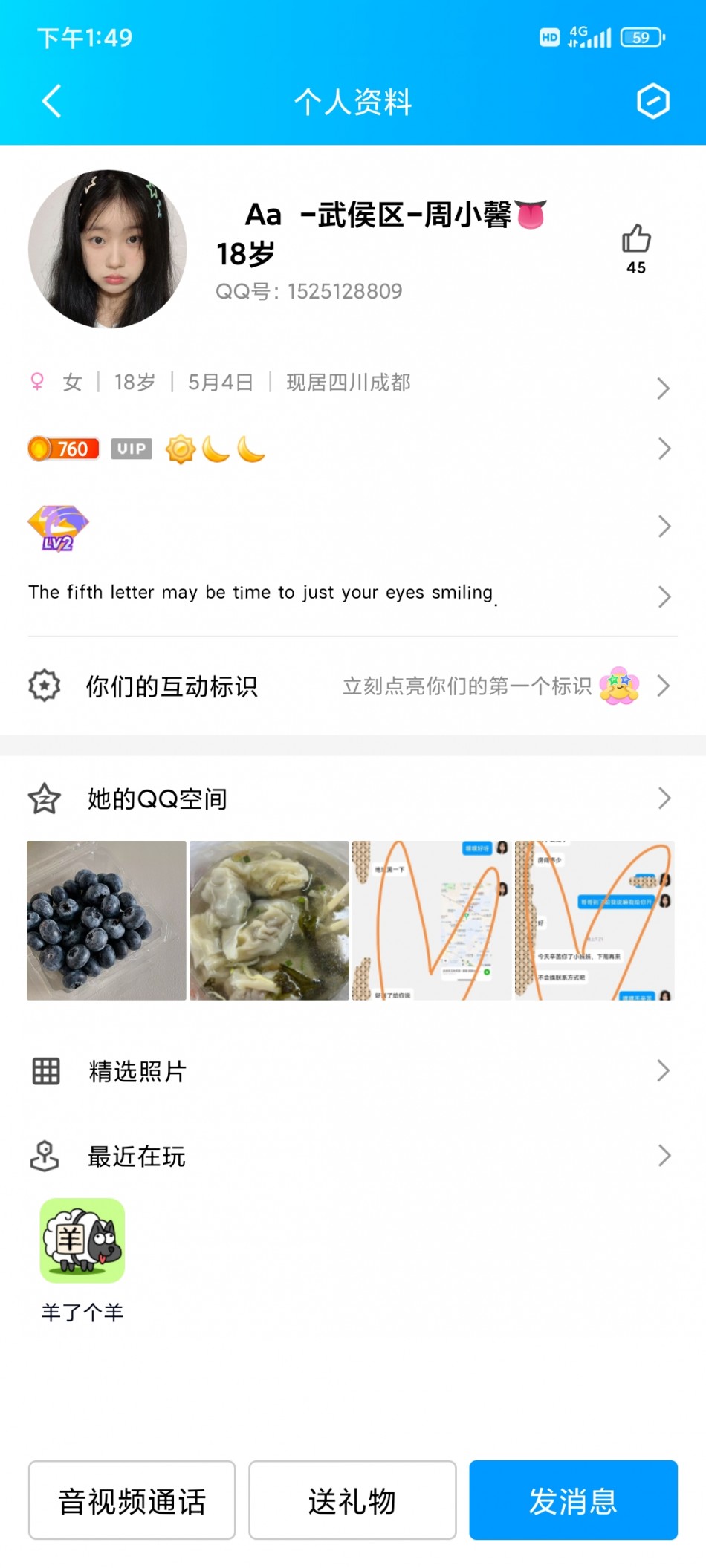
Task: Open the hexagon settings icon
Action: click(653, 101)
